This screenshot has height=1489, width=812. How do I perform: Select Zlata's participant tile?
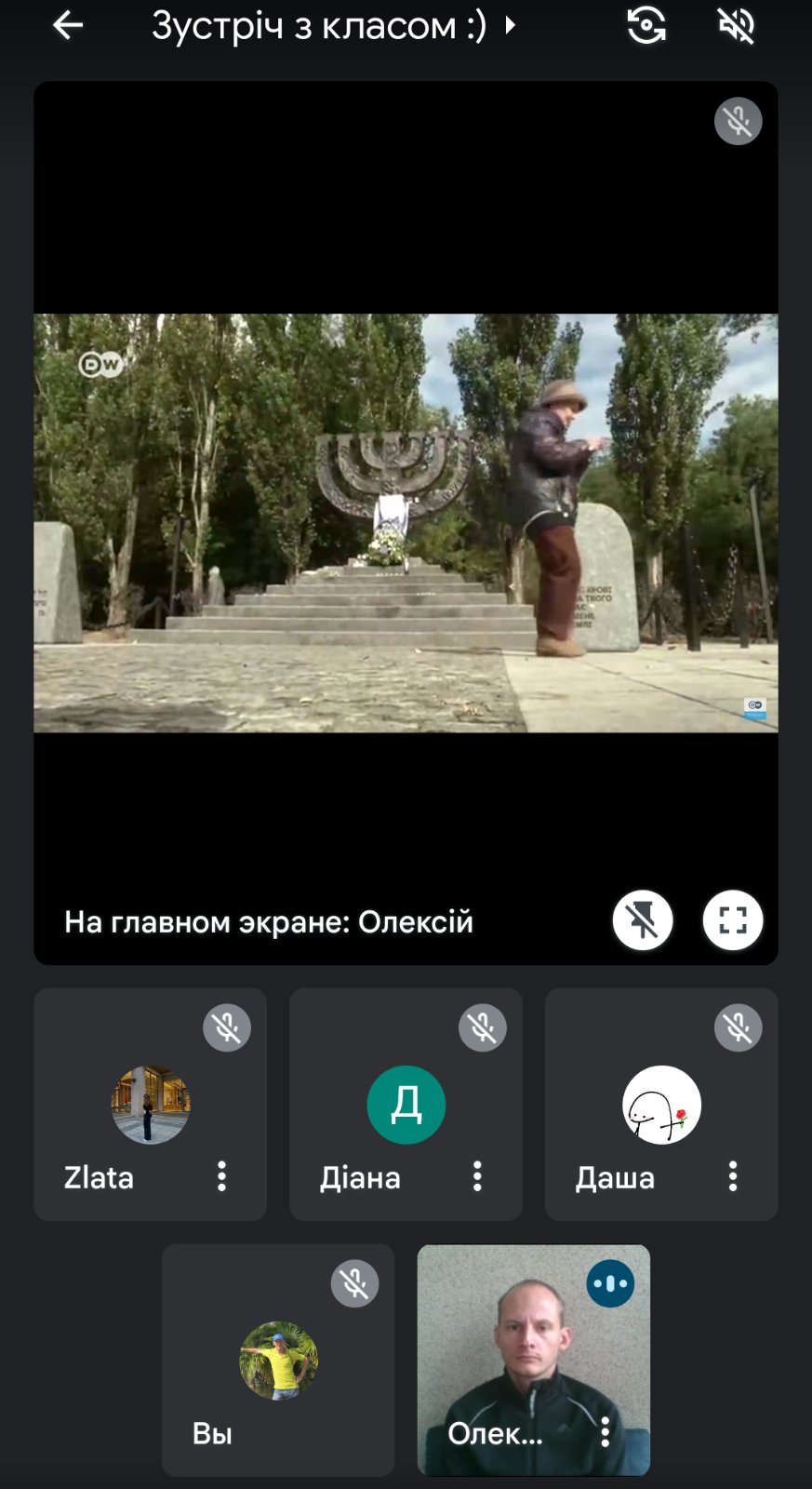pyautogui.click(x=150, y=1104)
